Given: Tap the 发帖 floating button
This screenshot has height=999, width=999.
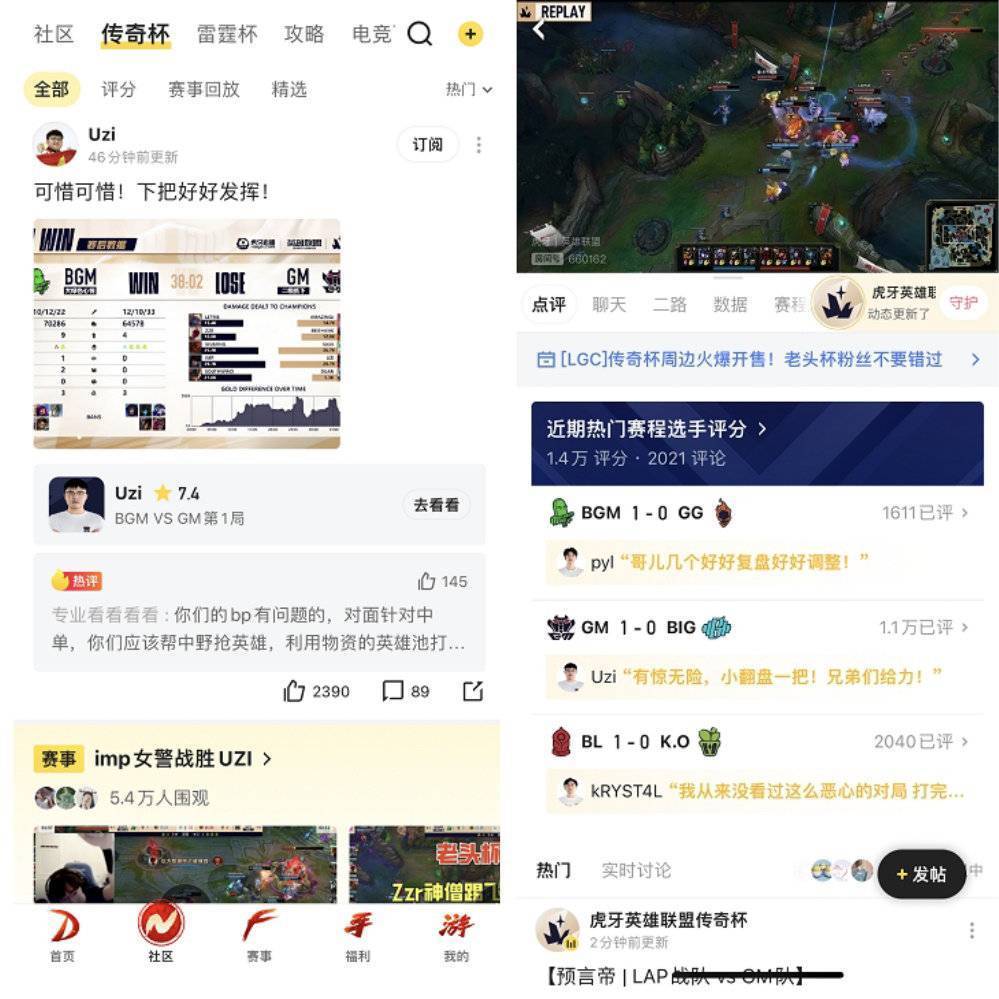Looking at the screenshot, I should (921, 874).
